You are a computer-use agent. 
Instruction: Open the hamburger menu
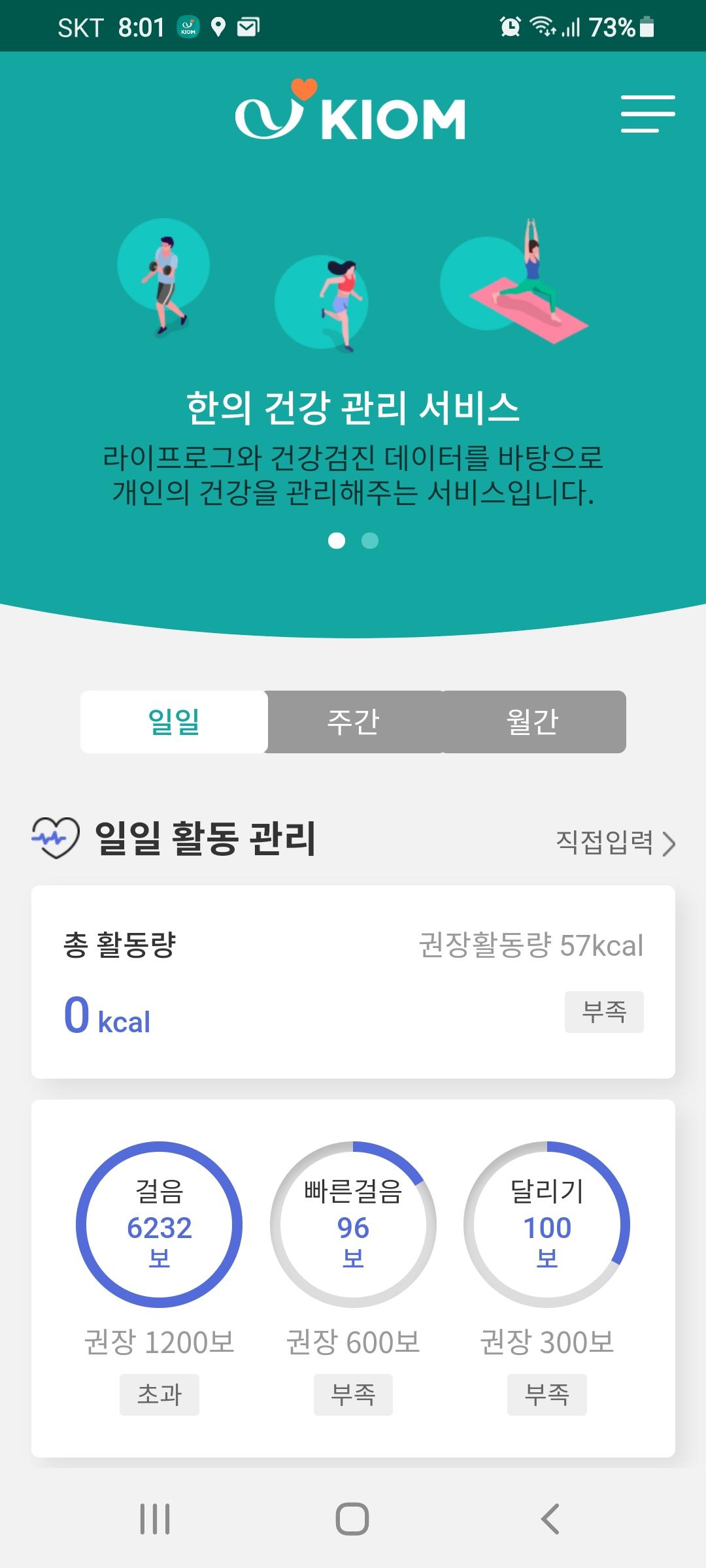(x=647, y=114)
